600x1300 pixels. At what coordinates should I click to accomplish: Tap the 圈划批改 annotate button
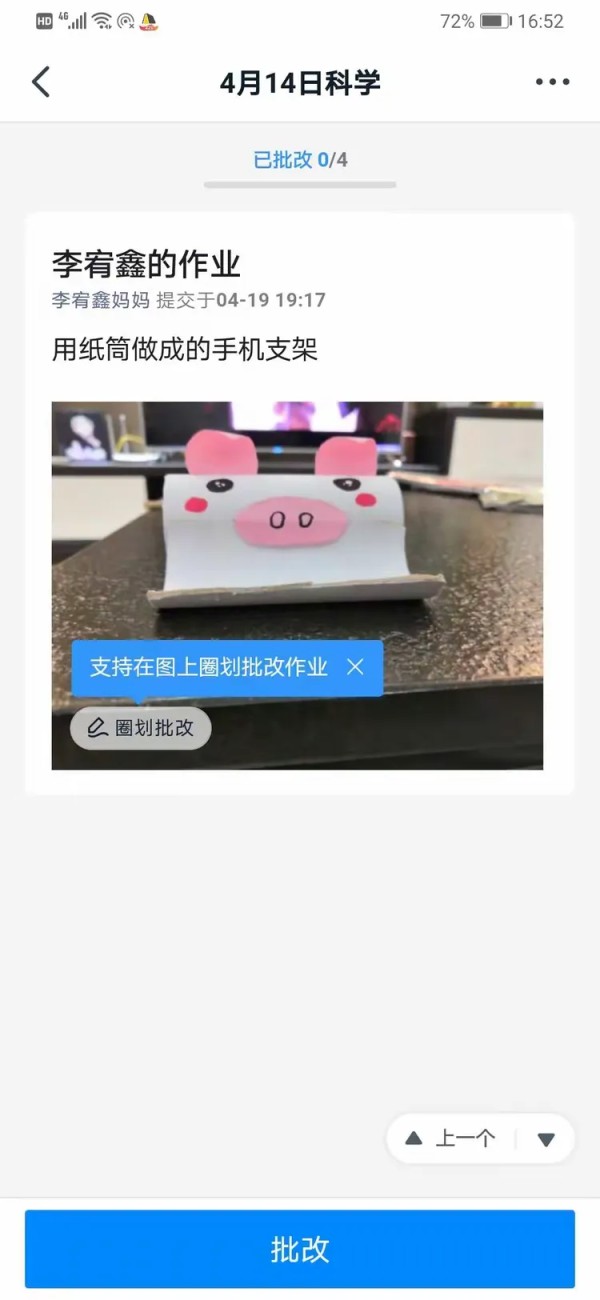pos(141,728)
